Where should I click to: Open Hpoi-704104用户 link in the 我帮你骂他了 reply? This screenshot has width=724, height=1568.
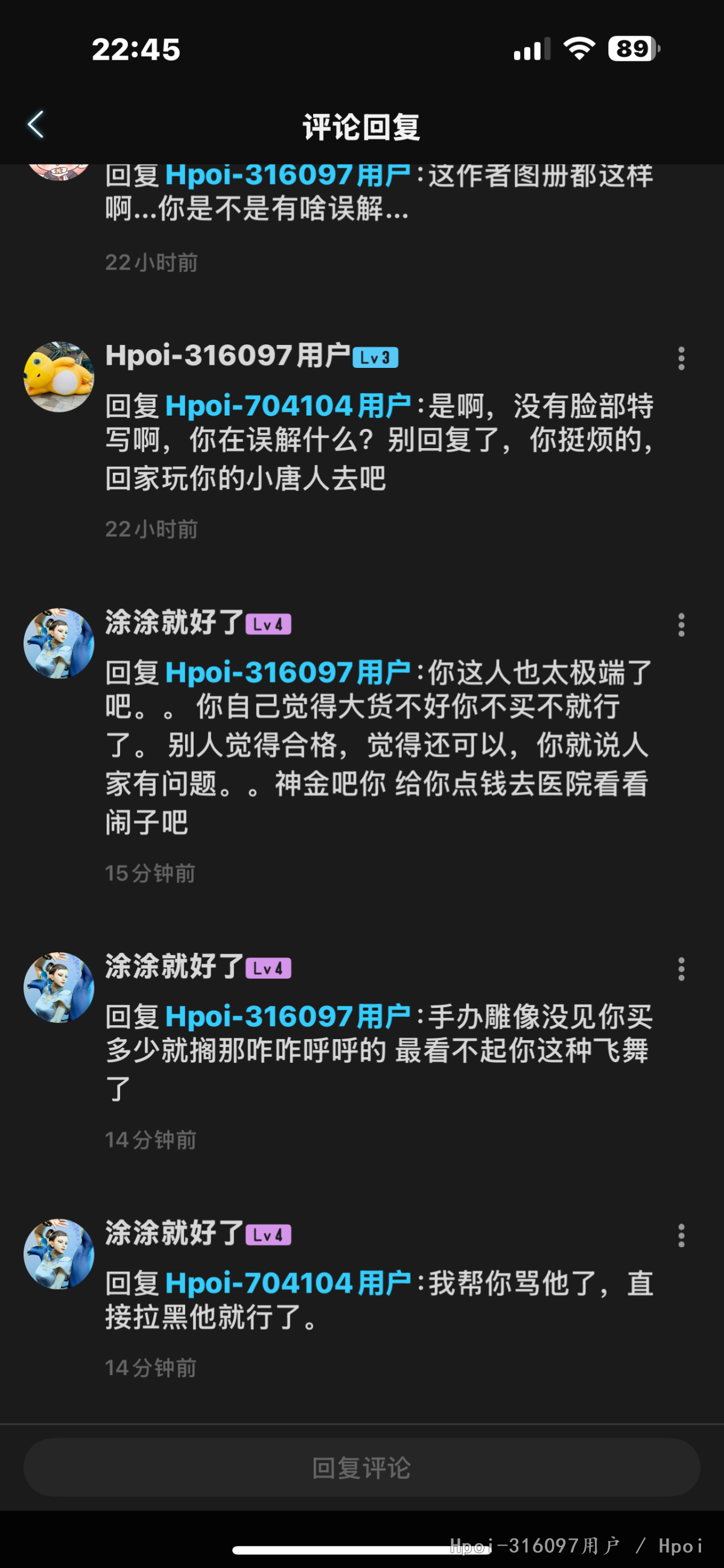[x=288, y=1283]
